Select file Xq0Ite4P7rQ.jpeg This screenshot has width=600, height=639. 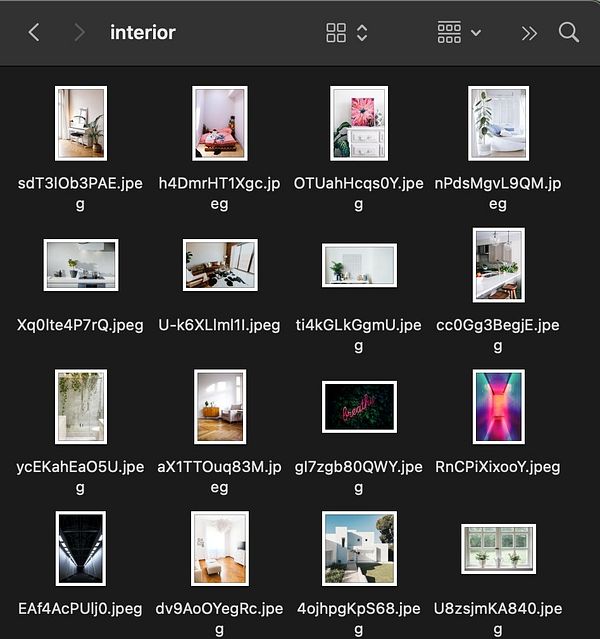pos(81,265)
